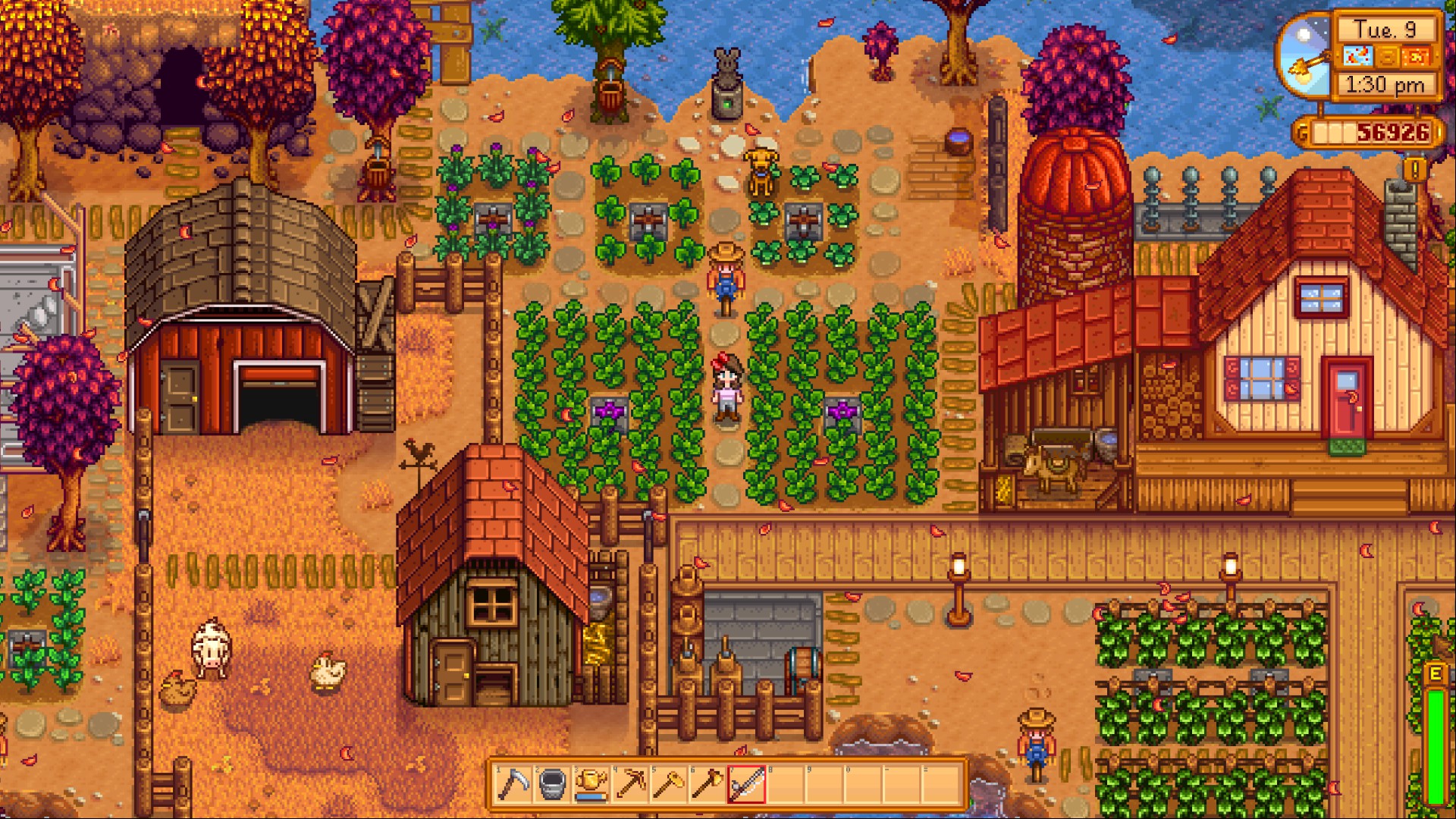This screenshot has width=1456, height=819.
Task: Equip the golden watering can
Action: (591, 784)
